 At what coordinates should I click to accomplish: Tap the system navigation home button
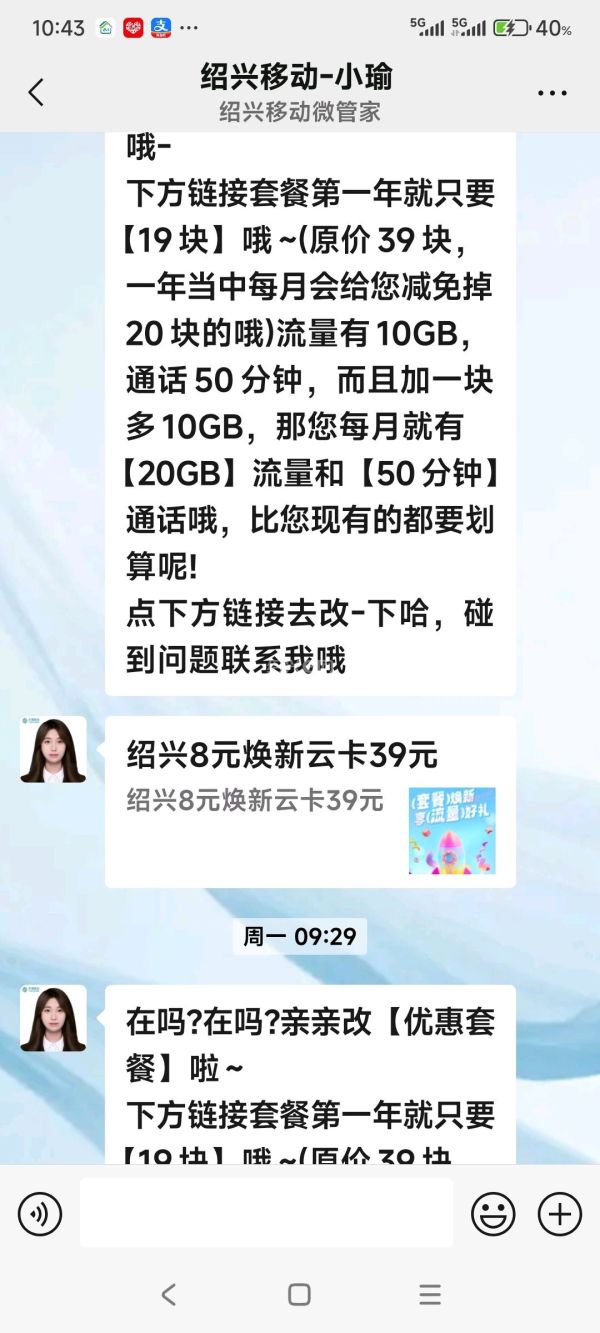pos(299,1294)
